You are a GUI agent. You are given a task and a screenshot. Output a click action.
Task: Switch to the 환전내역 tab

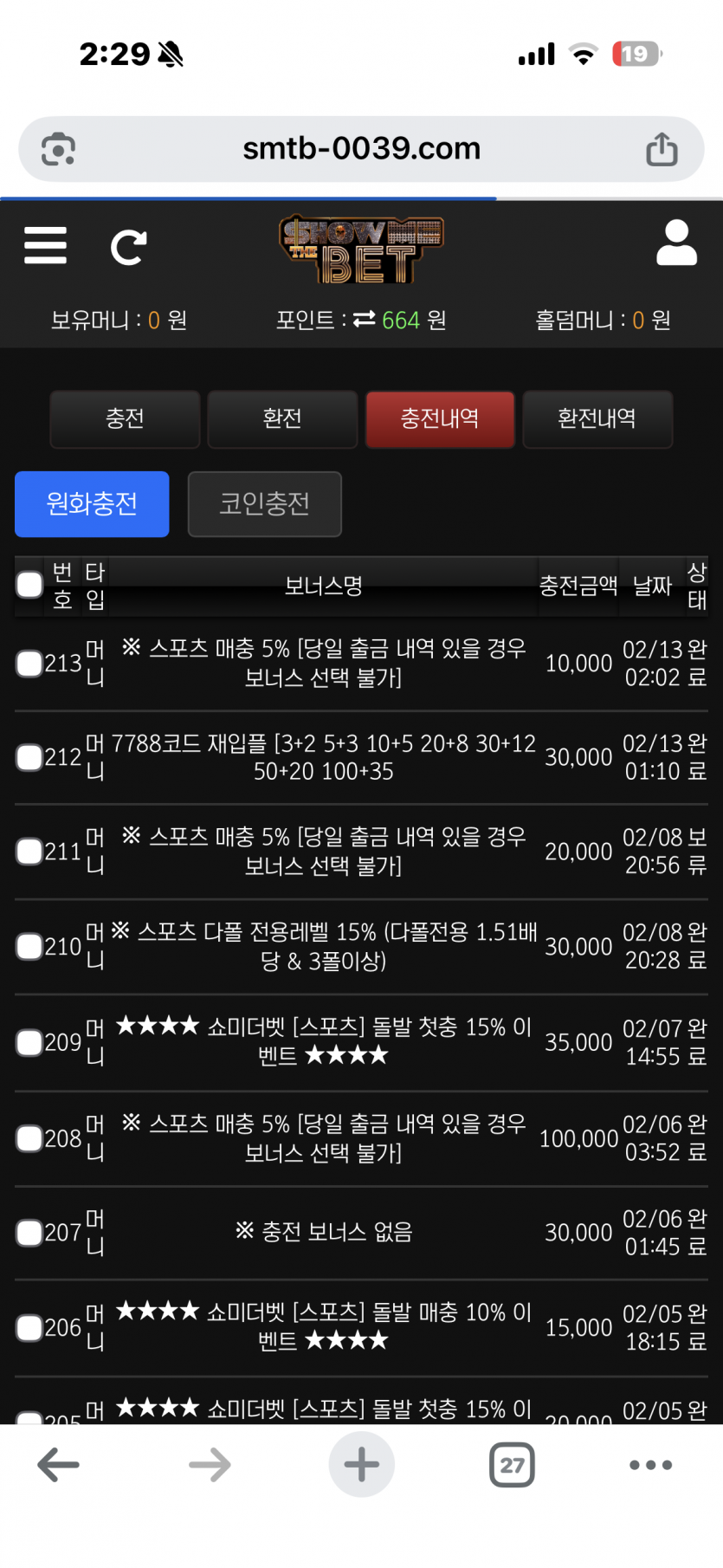(x=597, y=419)
